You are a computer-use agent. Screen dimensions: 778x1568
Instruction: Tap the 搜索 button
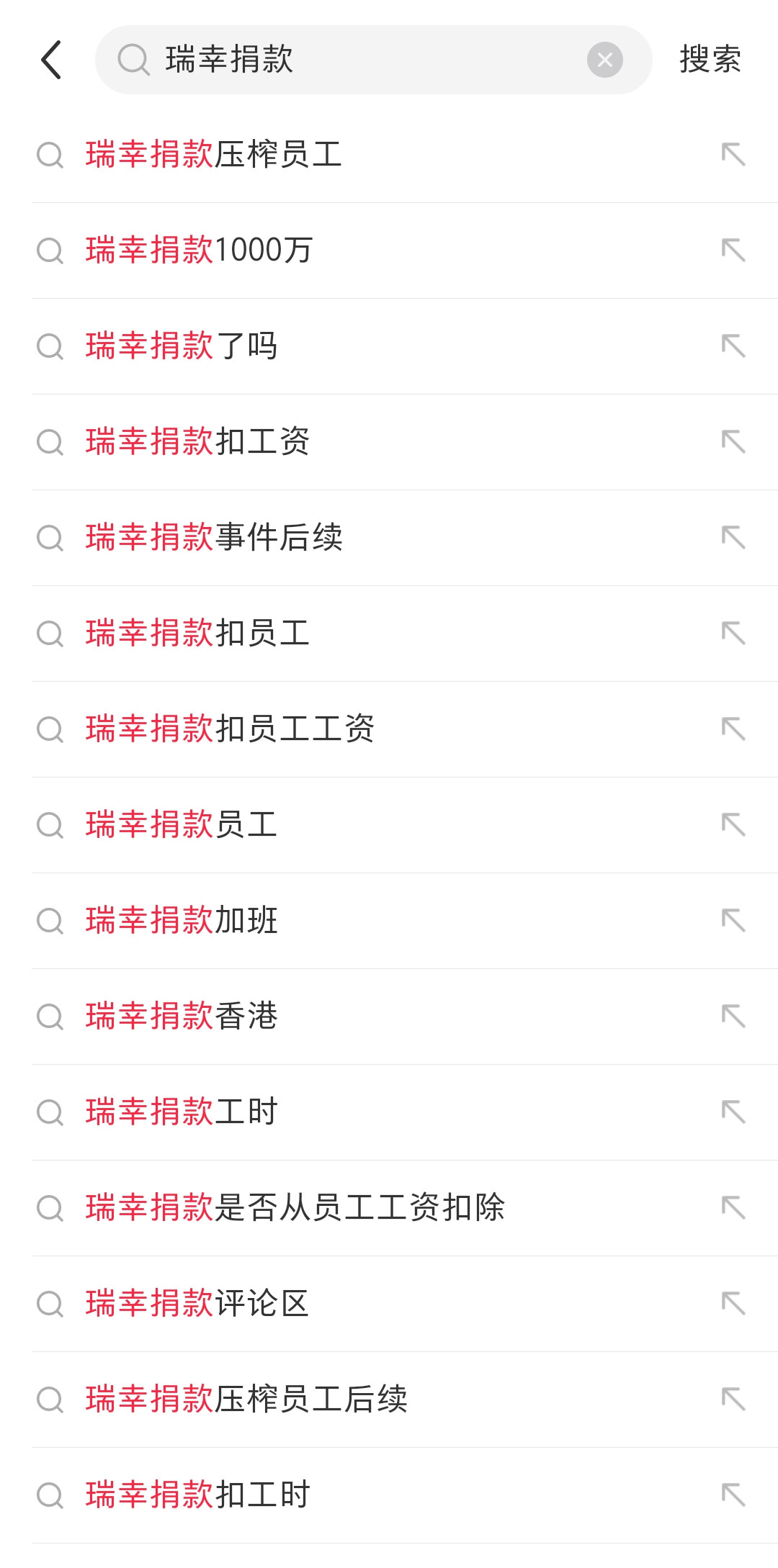click(710, 60)
